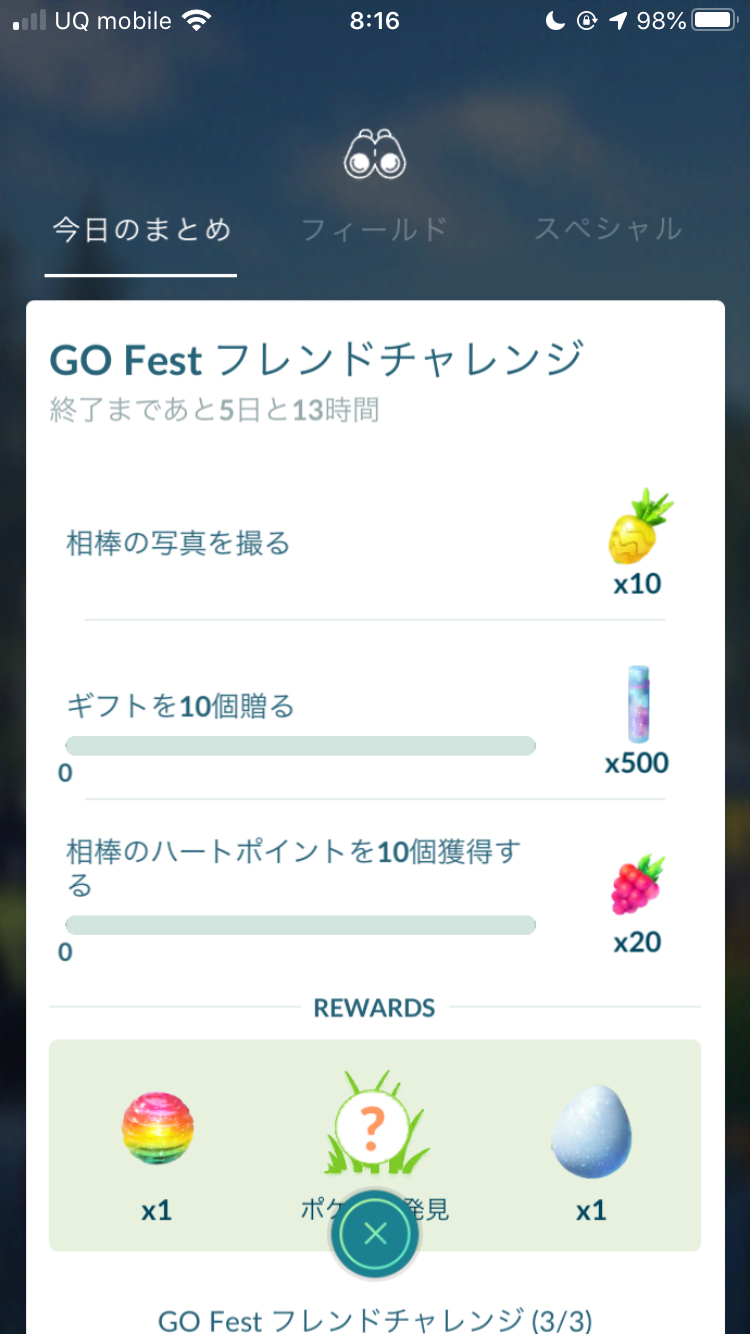Image resolution: width=750 pixels, height=1334 pixels.
Task: Tap the REWARDS section header
Action: pyautogui.click(x=374, y=1008)
